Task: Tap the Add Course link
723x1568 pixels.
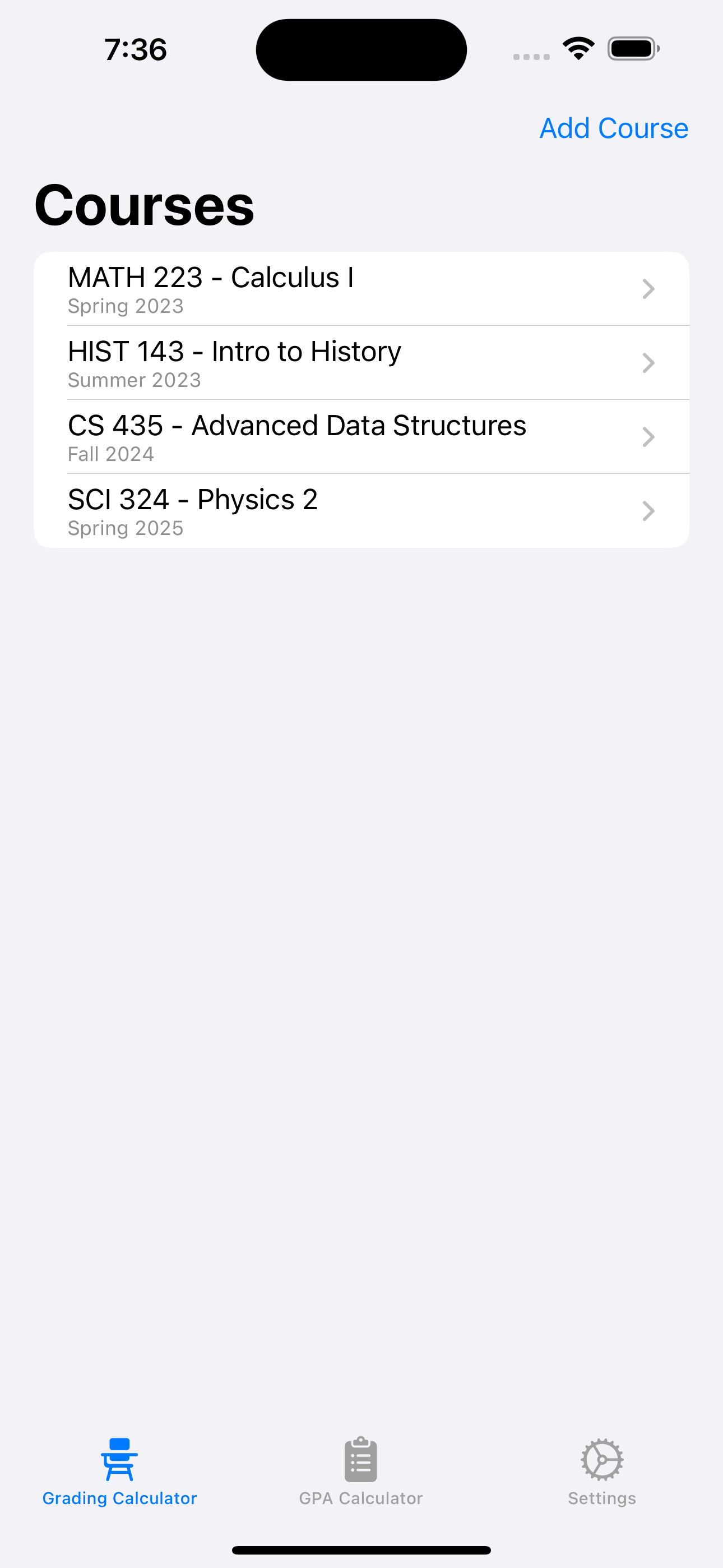Action: click(x=614, y=128)
